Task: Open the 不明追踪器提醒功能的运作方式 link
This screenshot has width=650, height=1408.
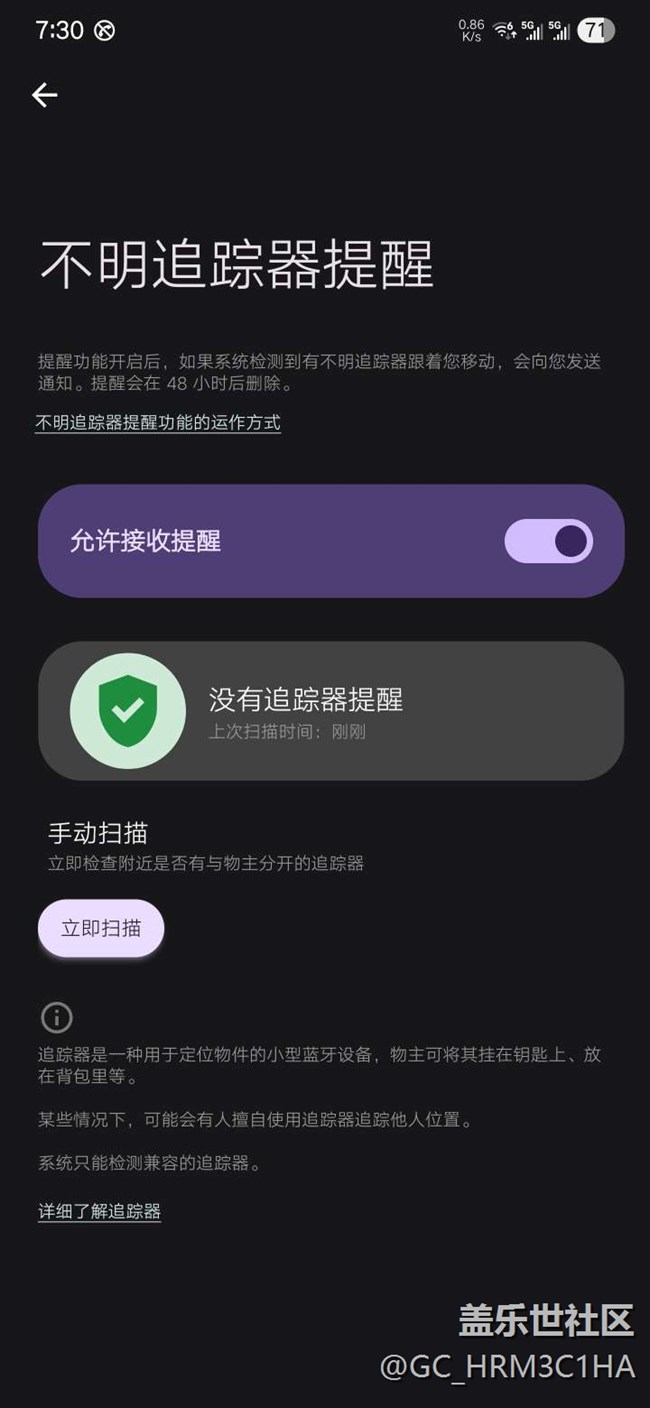Action: (158, 423)
